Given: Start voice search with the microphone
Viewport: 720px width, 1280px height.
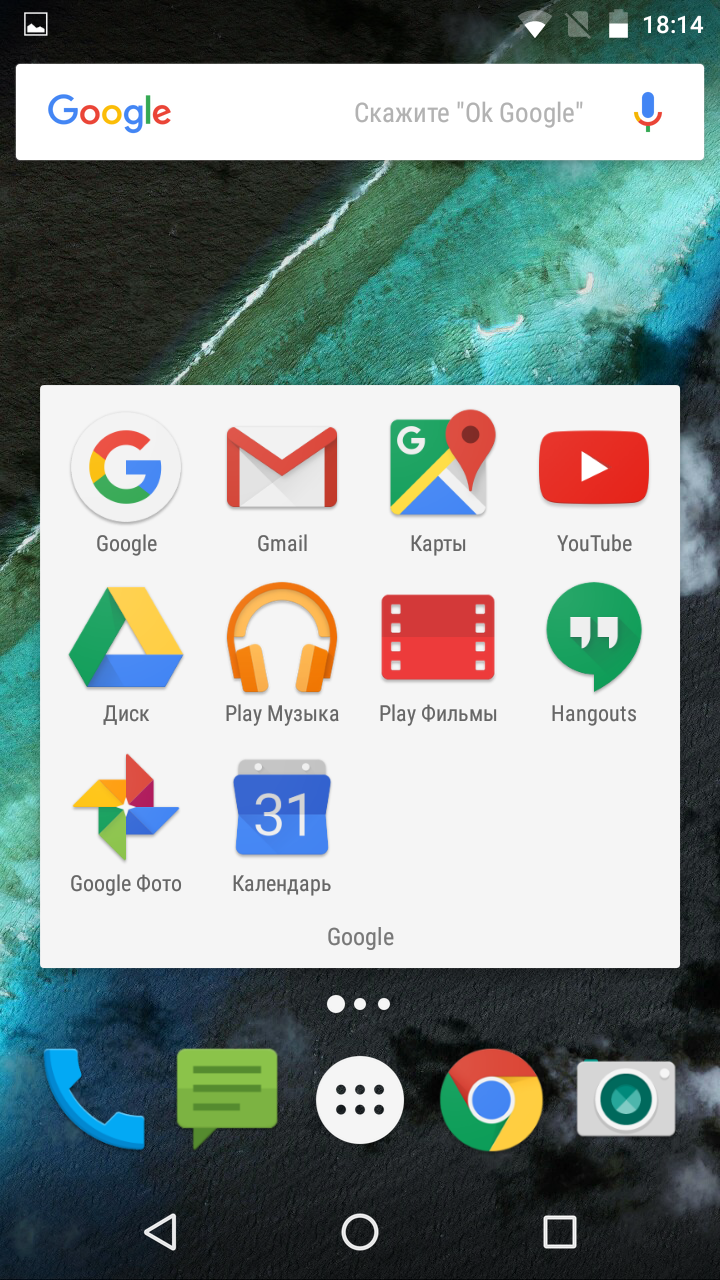Looking at the screenshot, I should (647, 112).
